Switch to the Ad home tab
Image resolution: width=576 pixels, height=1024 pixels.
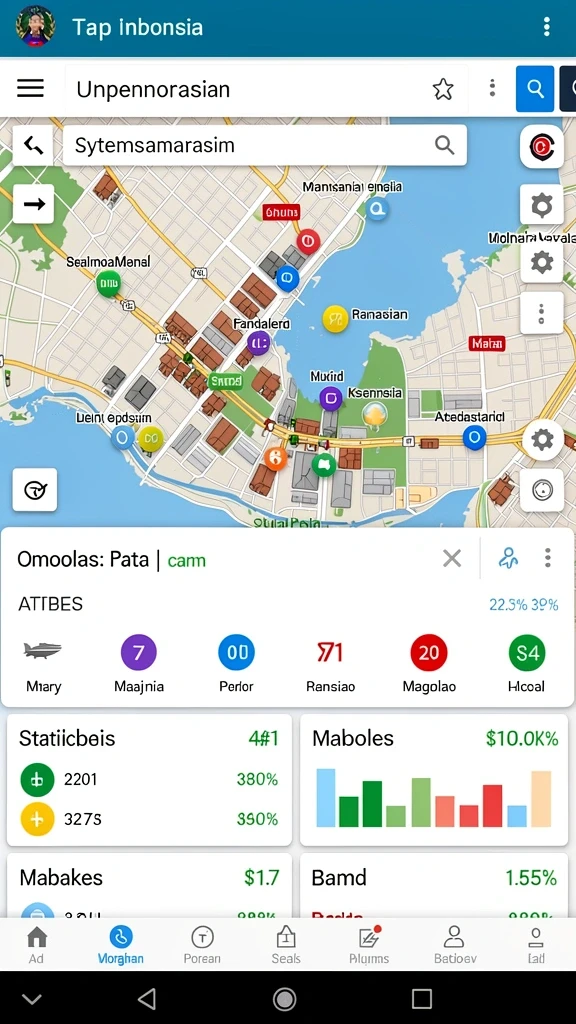click(37, 945)
